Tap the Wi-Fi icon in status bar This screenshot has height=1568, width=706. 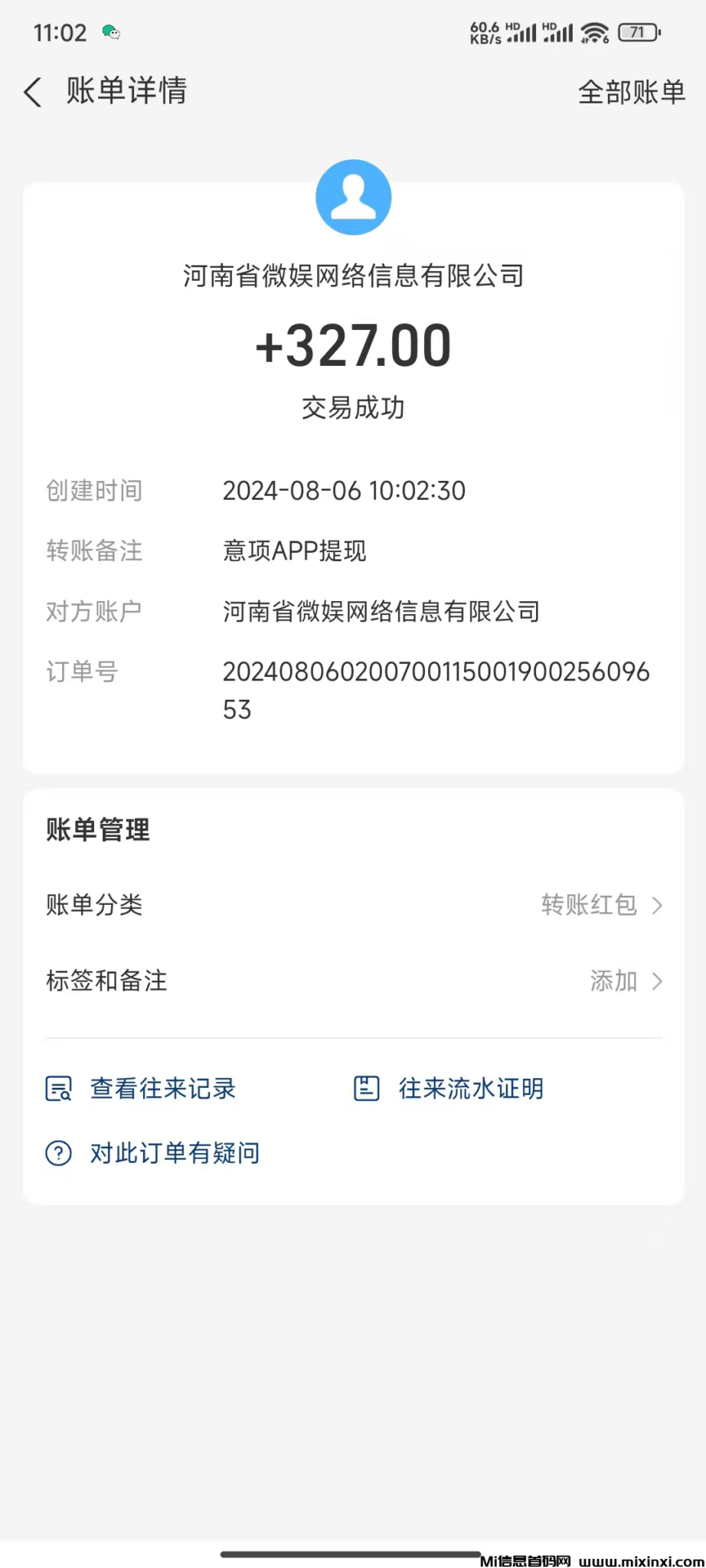point(596,32)
